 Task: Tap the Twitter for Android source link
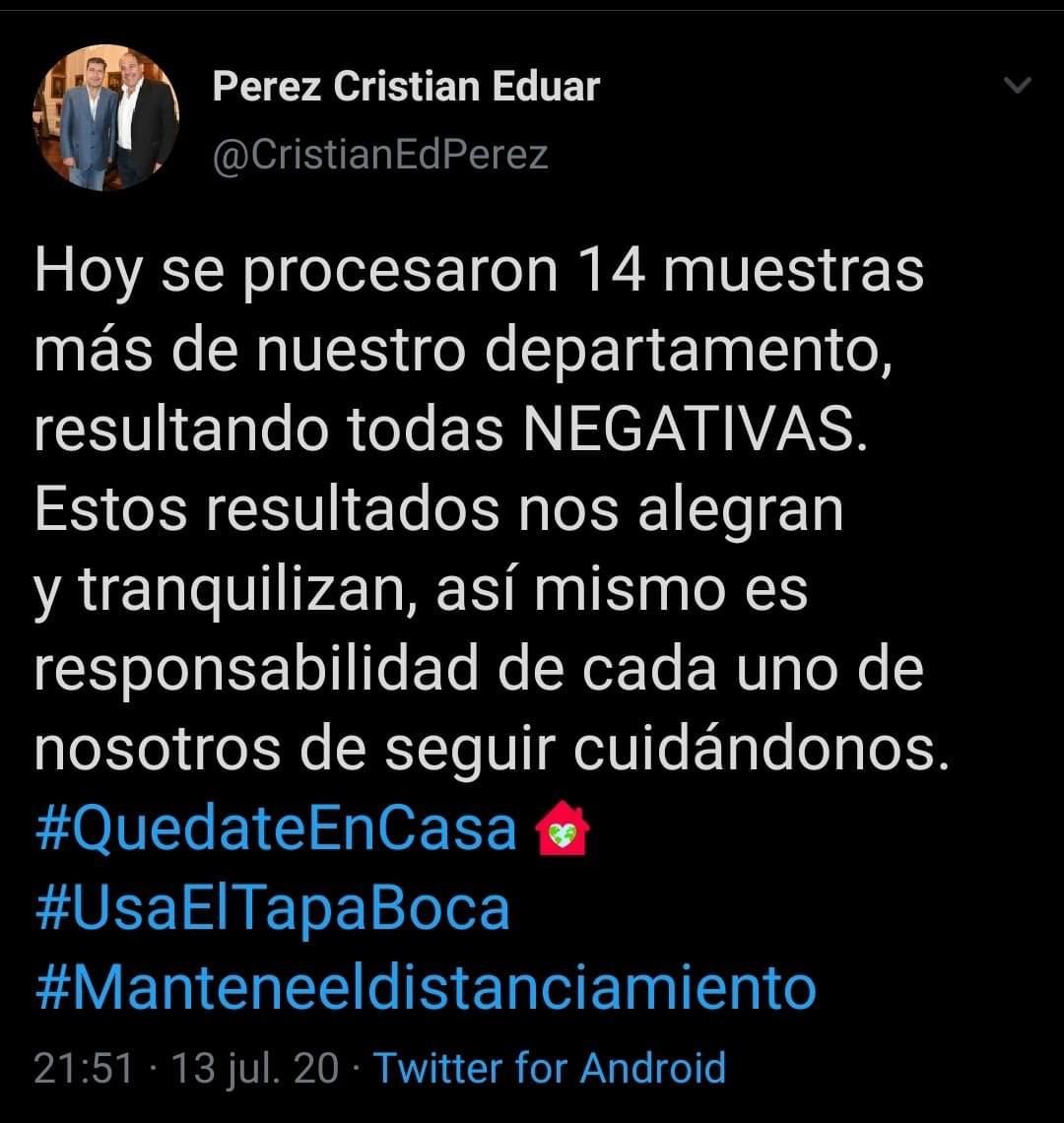(549, 1068)
